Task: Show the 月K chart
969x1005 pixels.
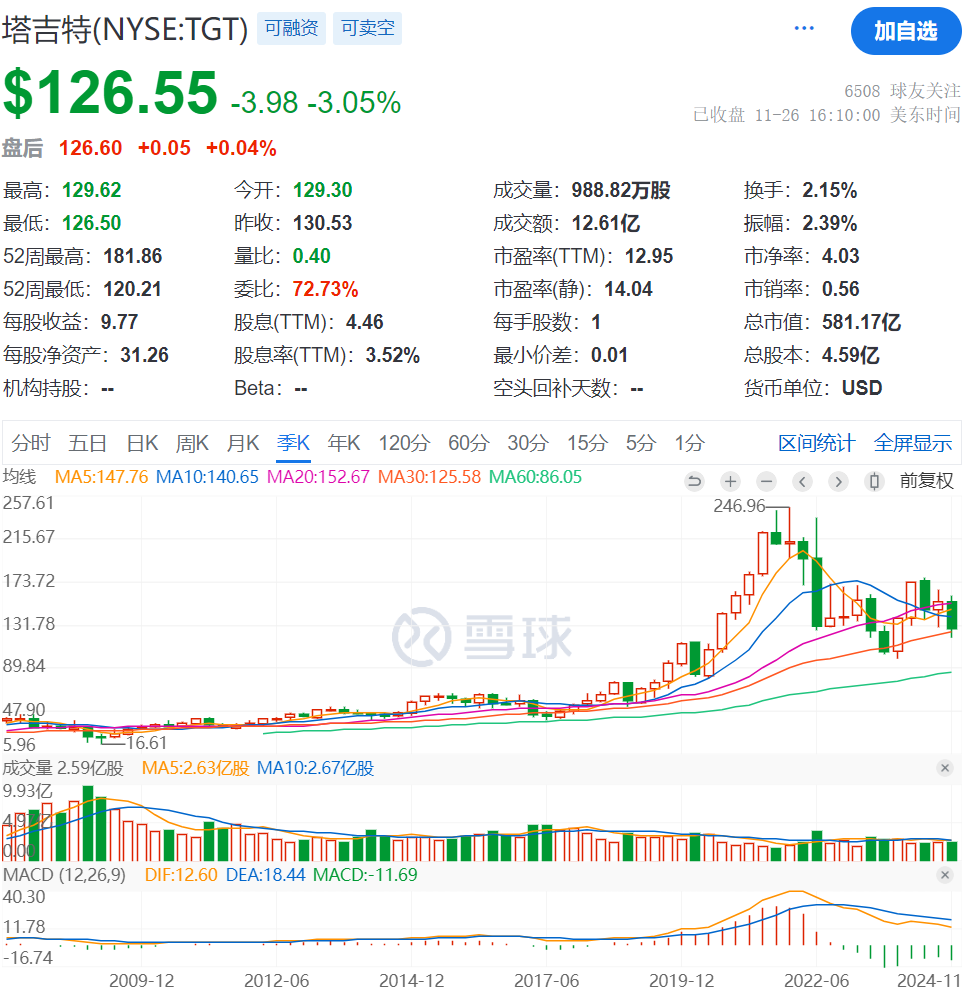Action: click(x=243, y=443)
